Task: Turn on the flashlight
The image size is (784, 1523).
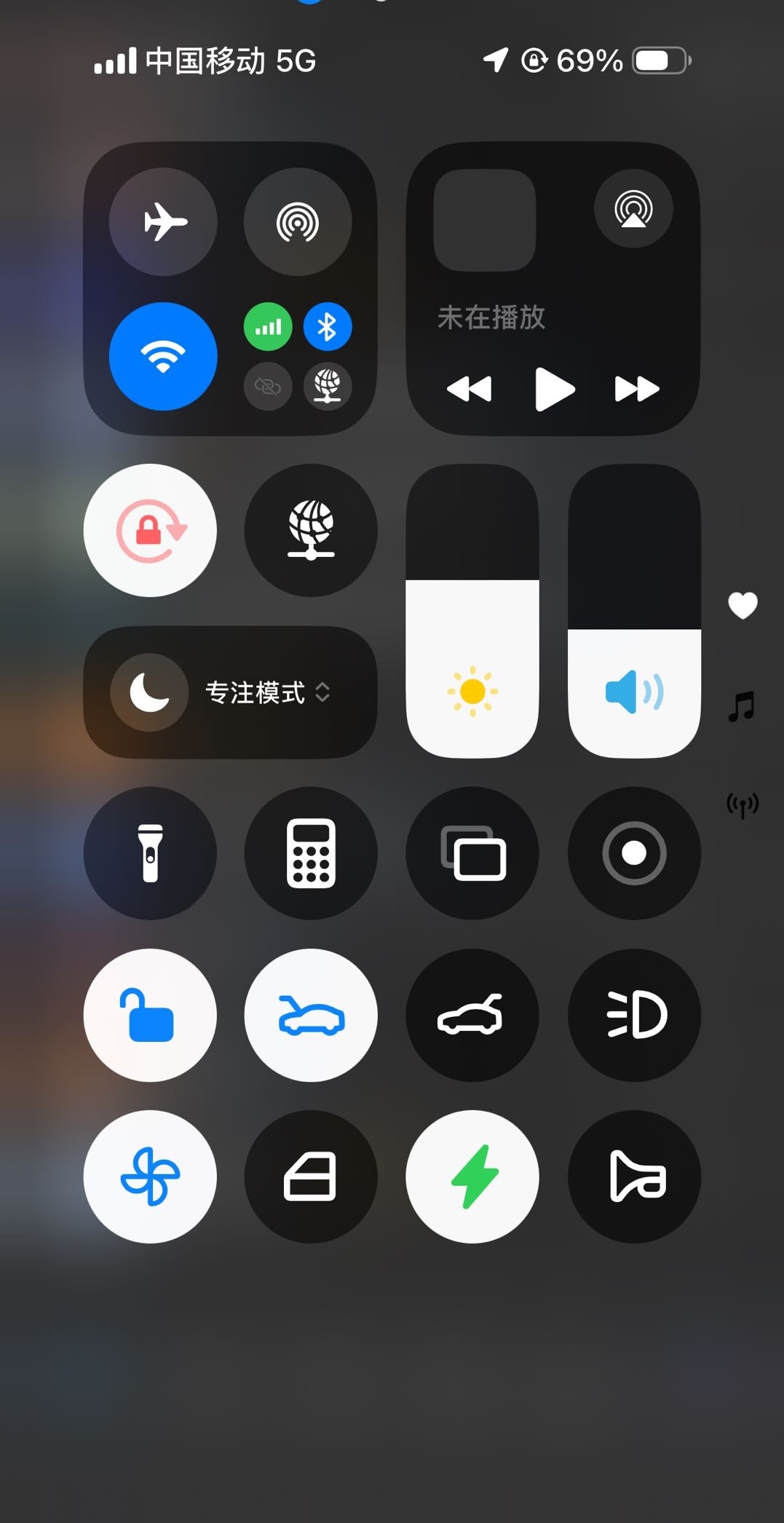Action: click(x=150, y=853)
